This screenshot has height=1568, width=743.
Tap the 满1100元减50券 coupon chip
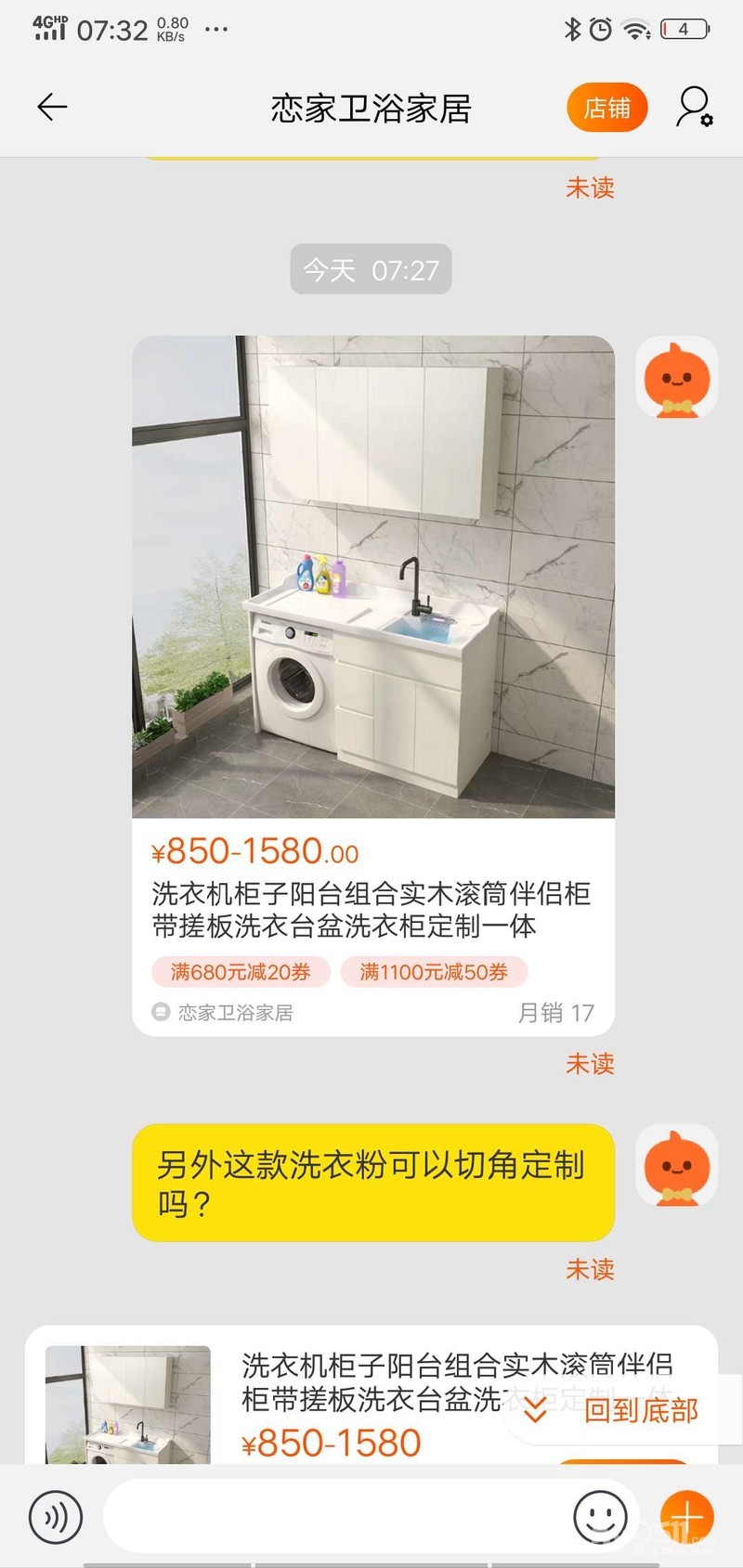(433, 972)
